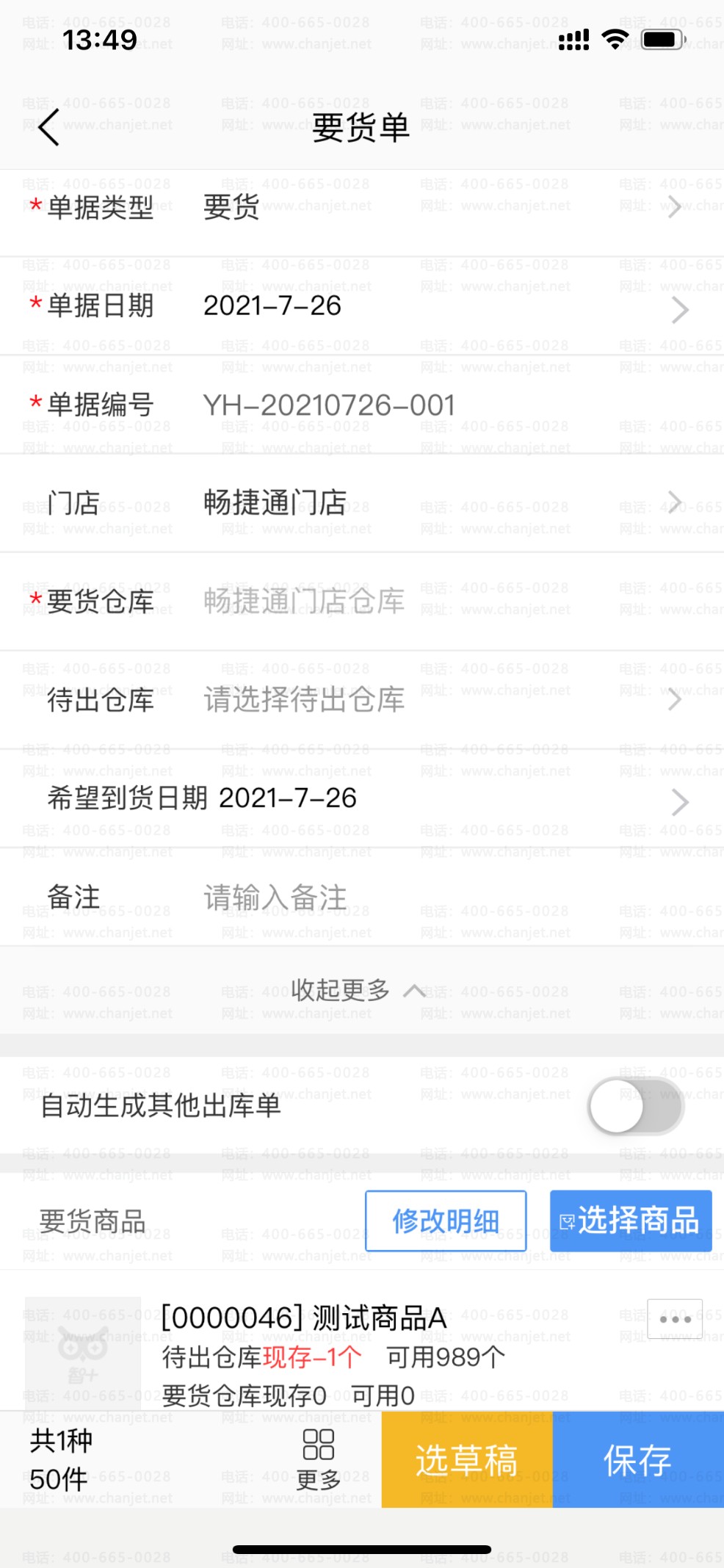
Task: Choose a 待出仓库 warehouse
Action: (441, 700)
